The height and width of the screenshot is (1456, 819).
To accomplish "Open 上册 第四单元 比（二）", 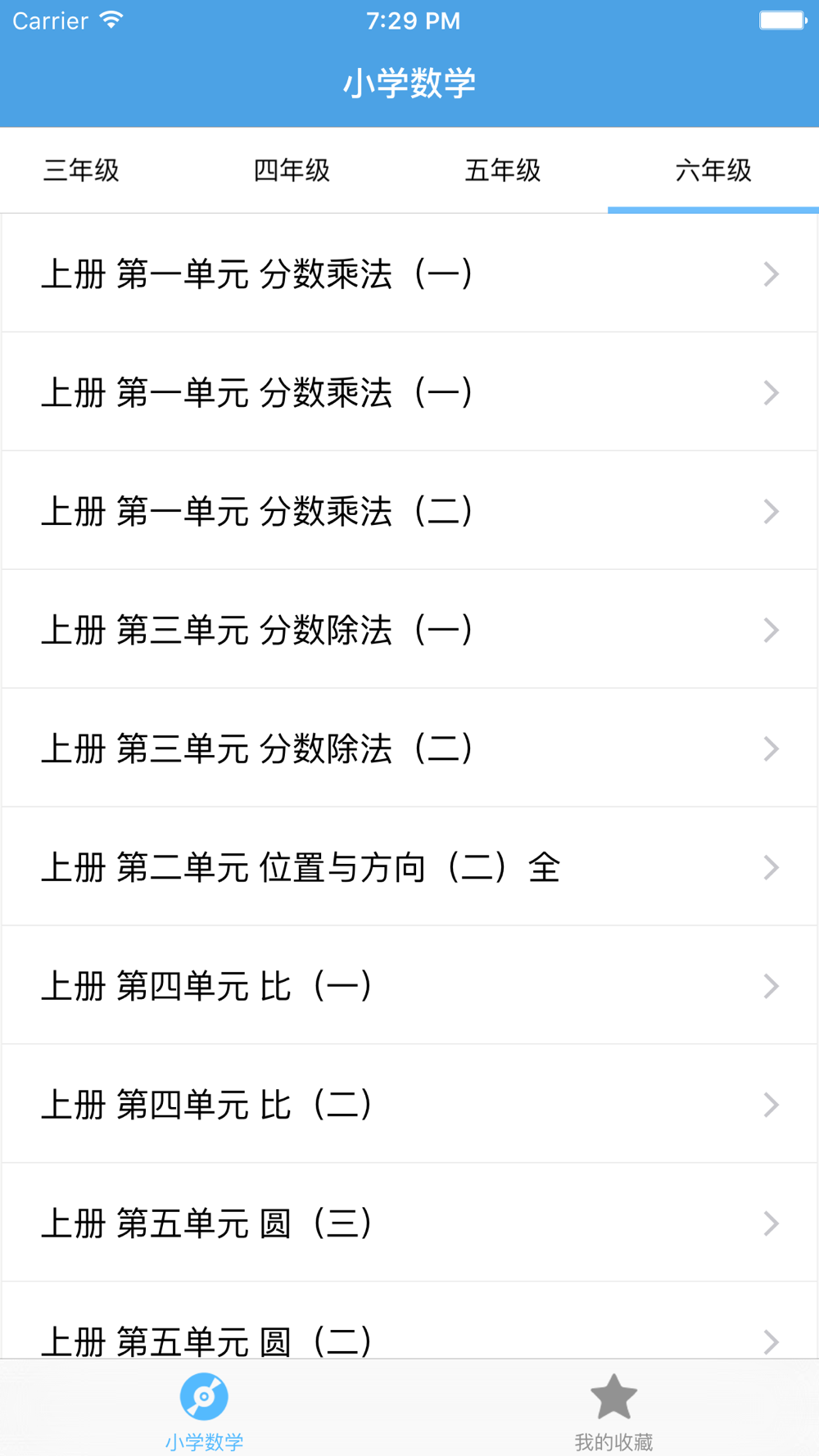I will click(409, 1105).
